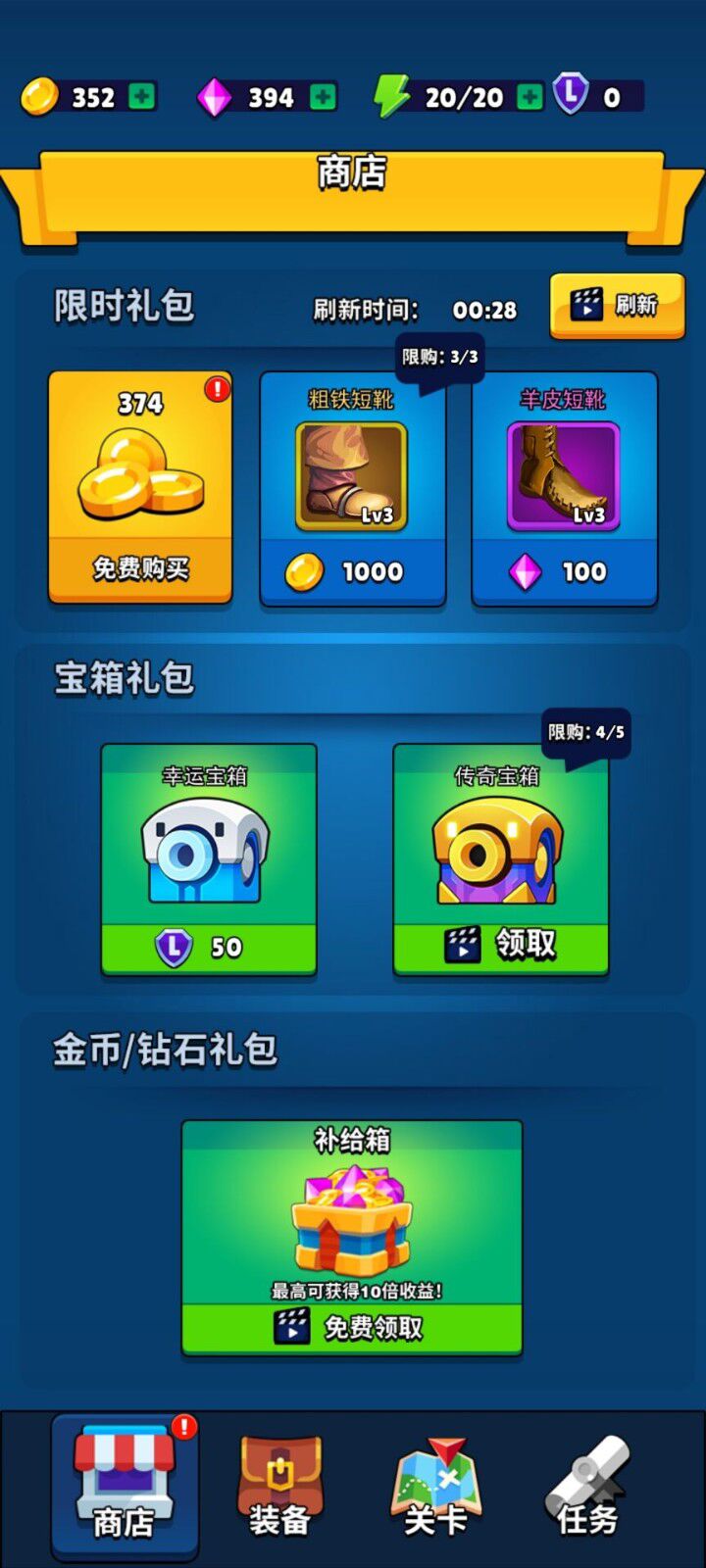
Task: Add more diamonds via plus icon
Action: click(323, 97)
